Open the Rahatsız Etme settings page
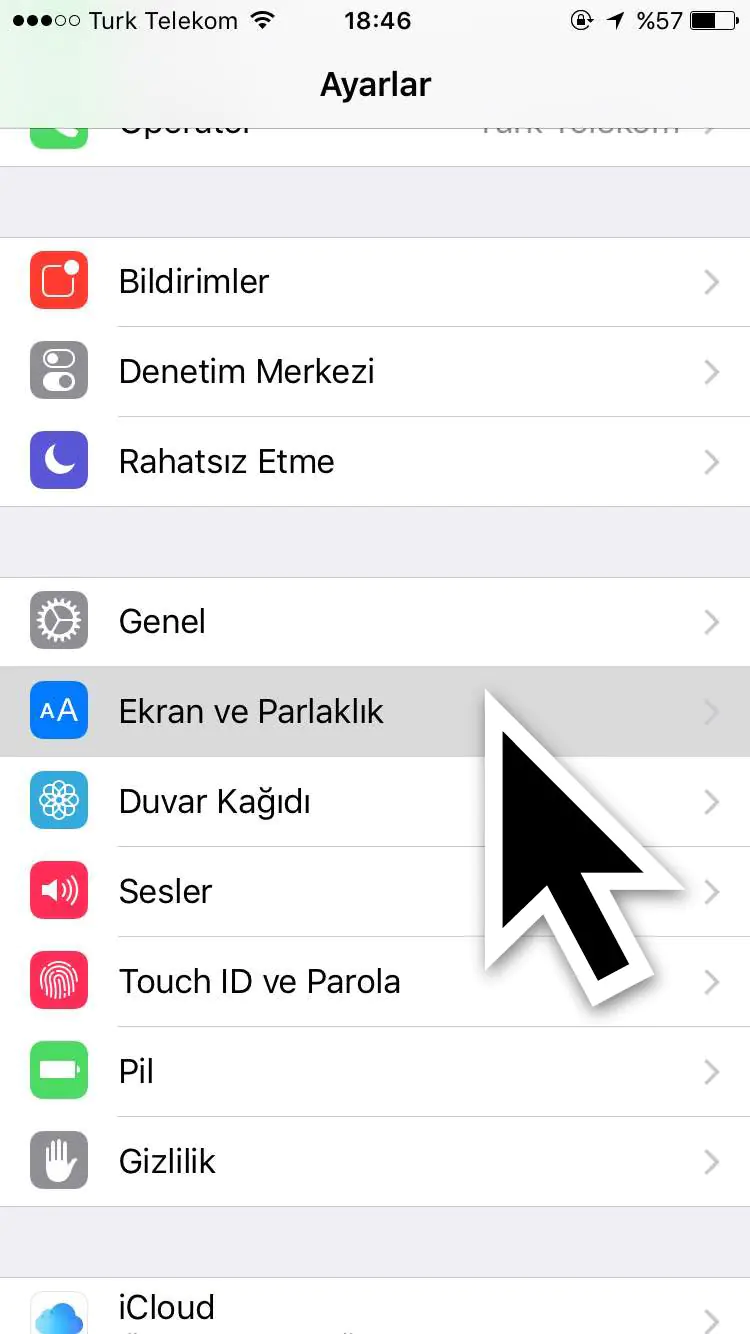Screen dimensions: 750x1334 tap(300, 461)
